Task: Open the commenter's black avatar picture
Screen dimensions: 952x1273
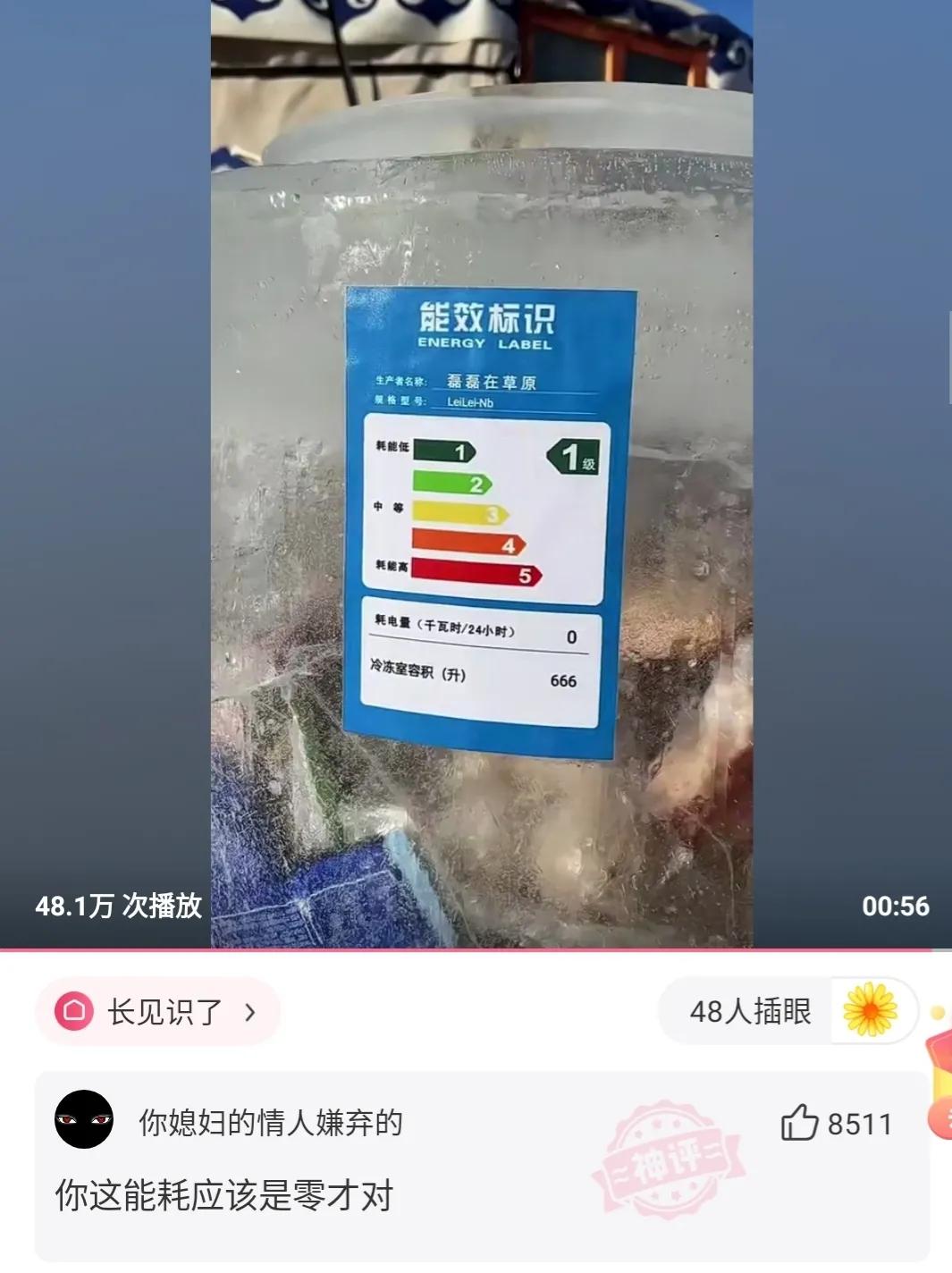Action: click(84, 1120)
